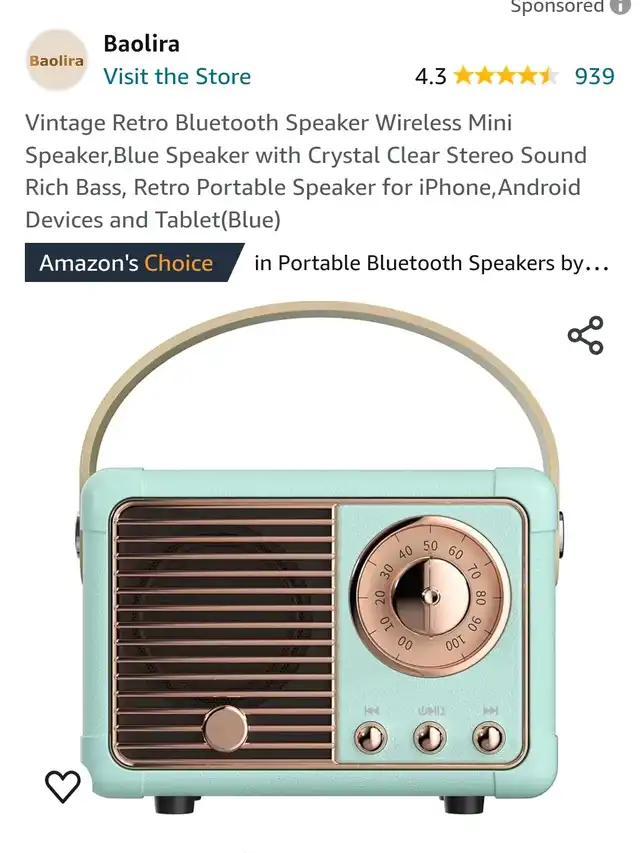Open the Sponsored info icon
The width and height of the screenshot is (640, 853).
tap(621, 6)
